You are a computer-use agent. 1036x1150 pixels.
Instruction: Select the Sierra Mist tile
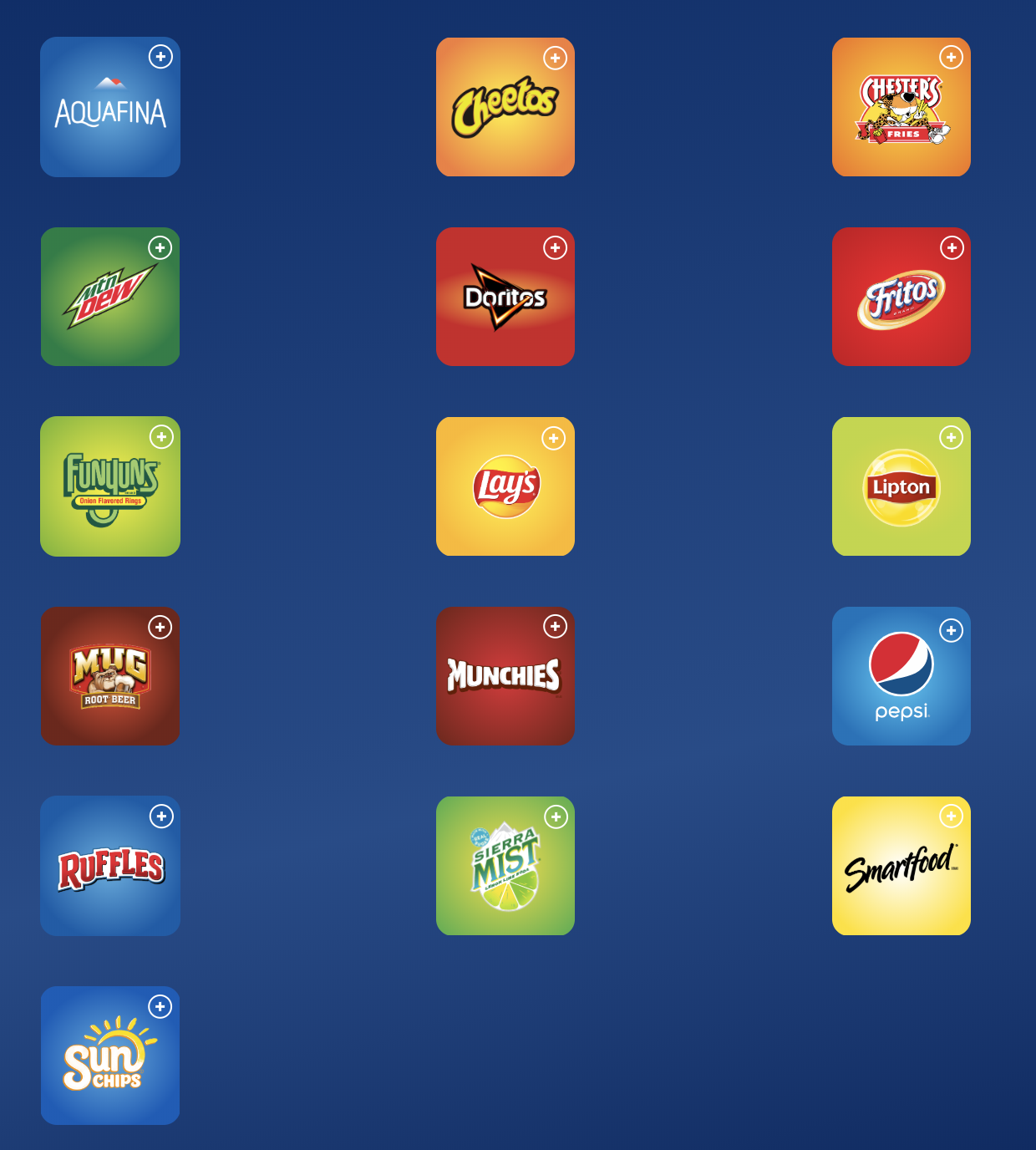(505, 866)
